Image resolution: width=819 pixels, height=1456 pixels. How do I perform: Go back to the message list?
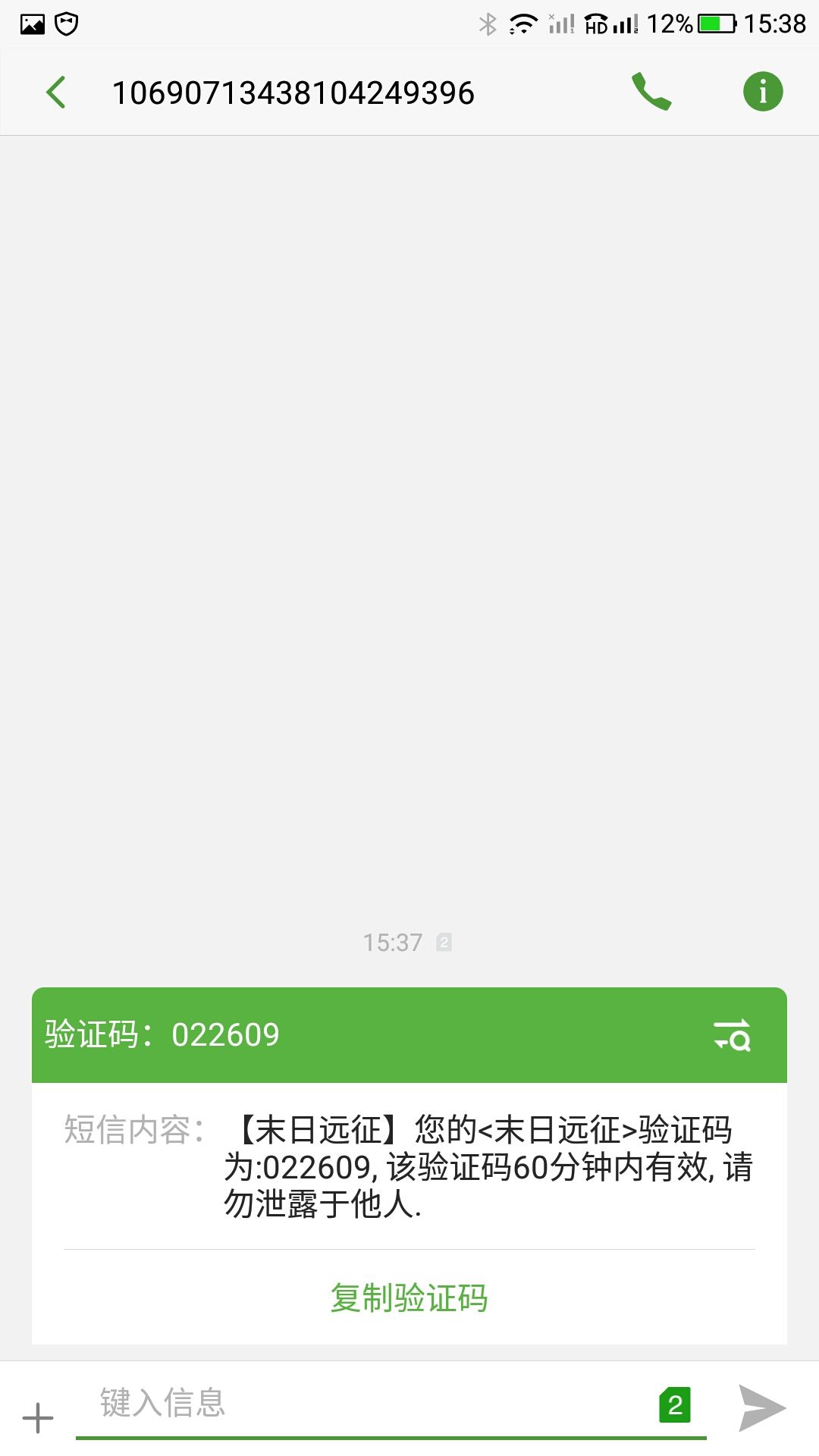click(x=56, y=93)
